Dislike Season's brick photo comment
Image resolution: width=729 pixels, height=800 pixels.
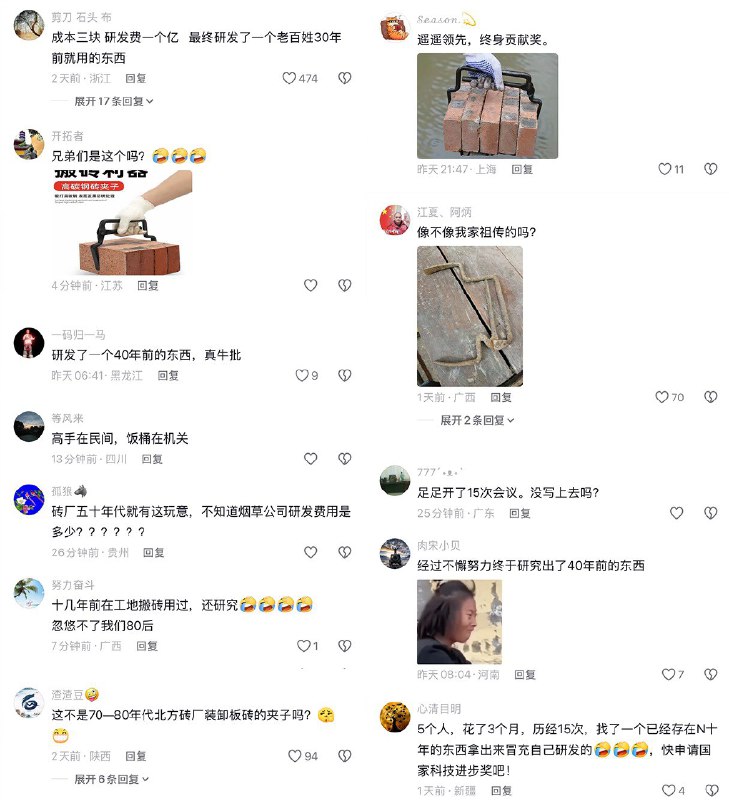click(711, 169)
